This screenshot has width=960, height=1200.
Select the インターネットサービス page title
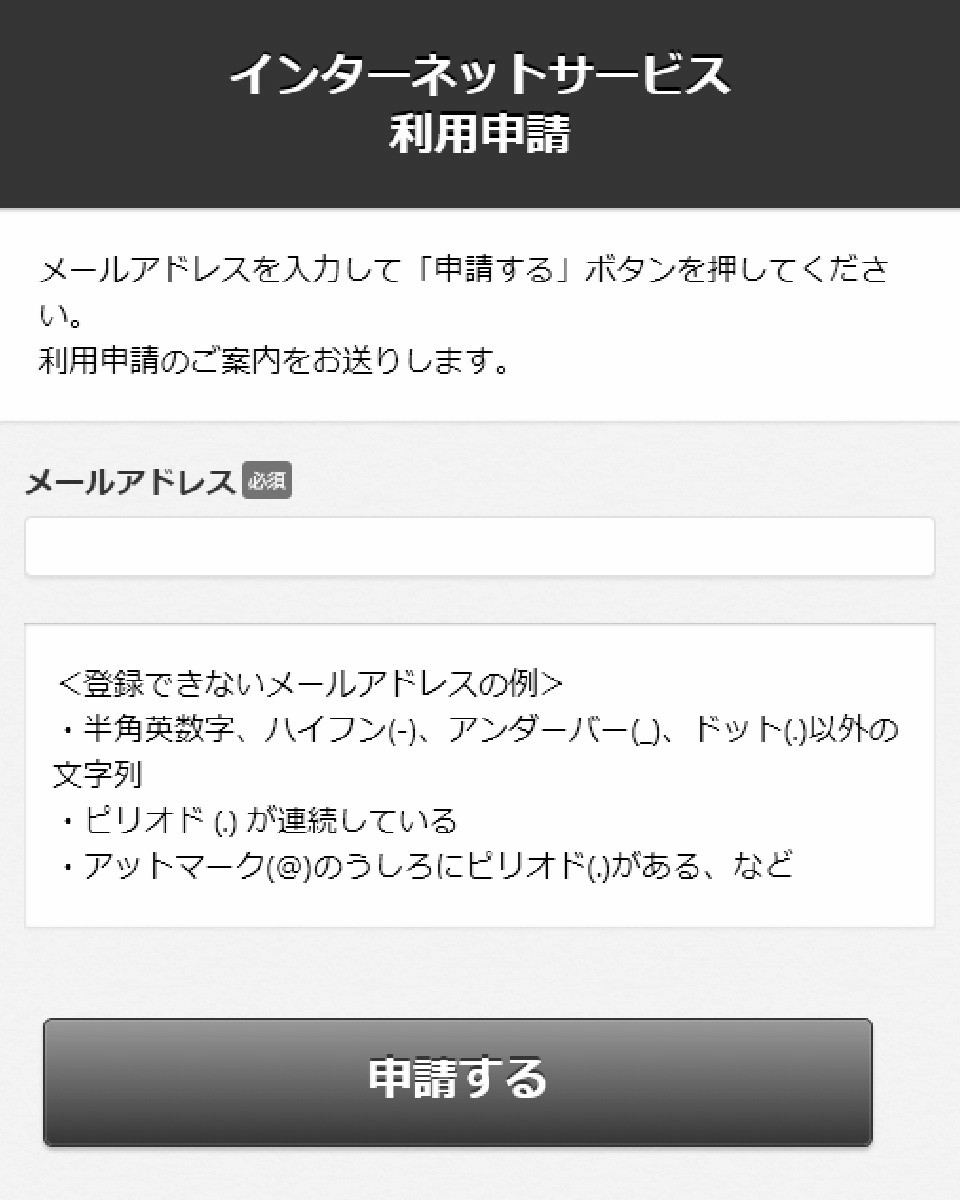point(480,75)
